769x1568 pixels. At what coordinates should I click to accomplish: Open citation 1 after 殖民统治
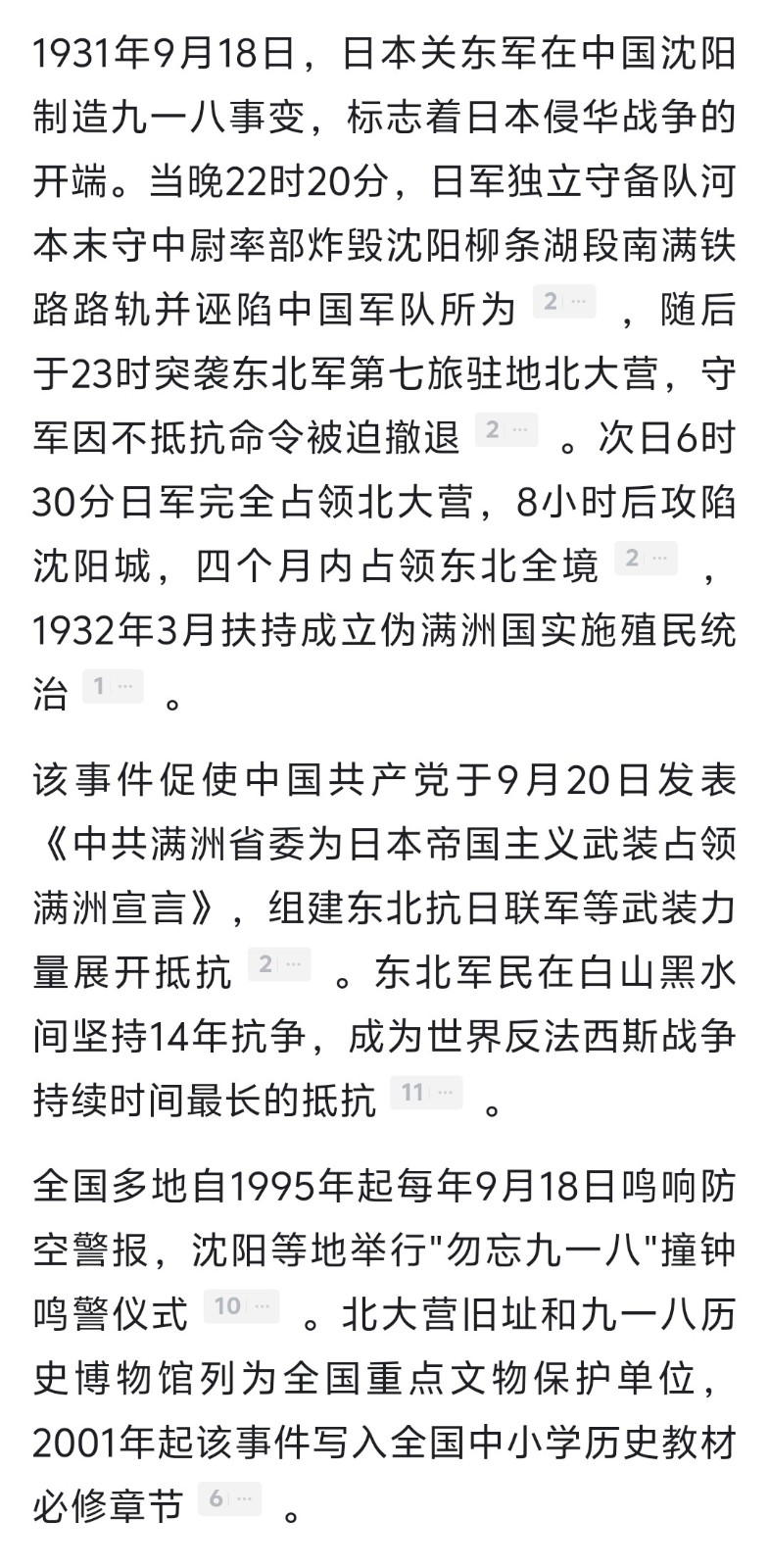[x=112, y=687]
